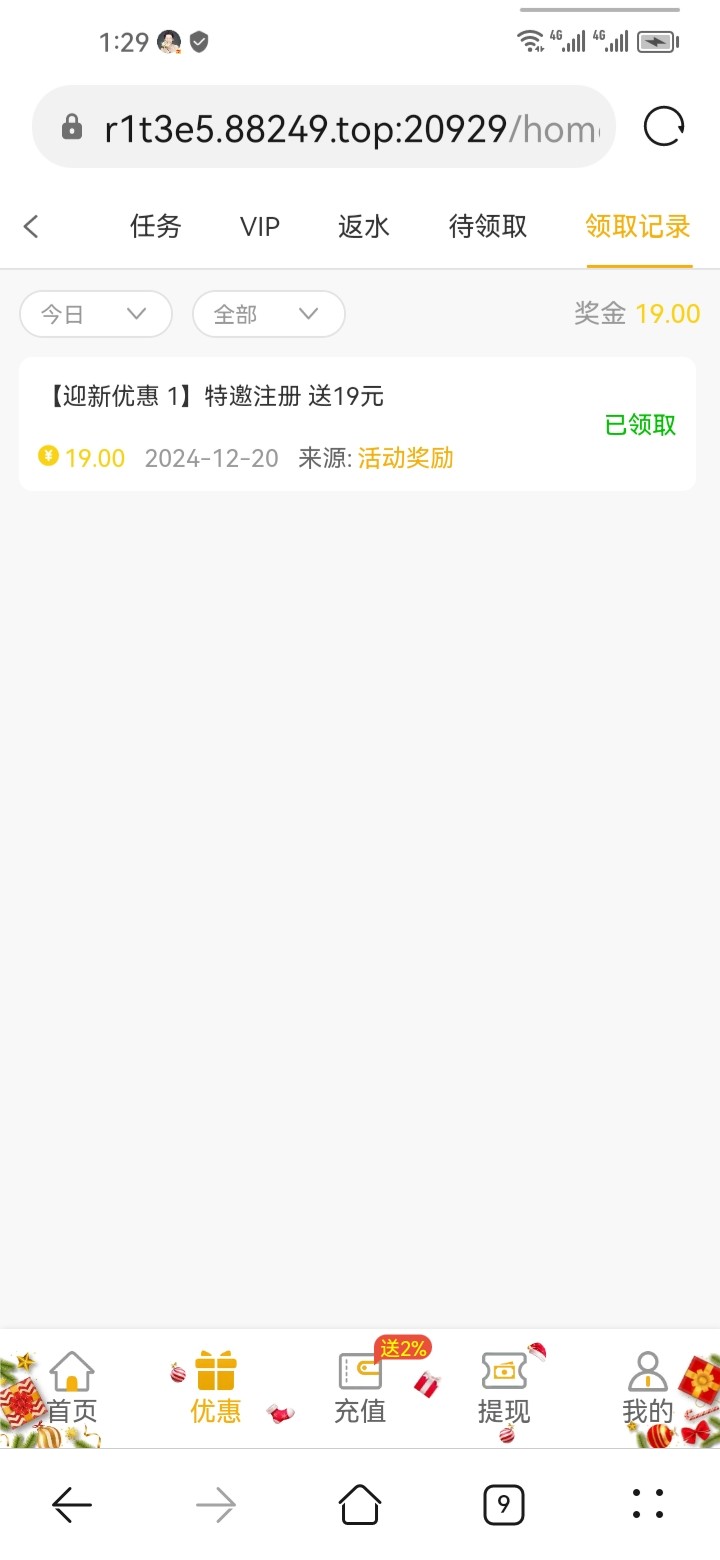Open the 我的 profile tab
720x1560 pixels.
648,1389
